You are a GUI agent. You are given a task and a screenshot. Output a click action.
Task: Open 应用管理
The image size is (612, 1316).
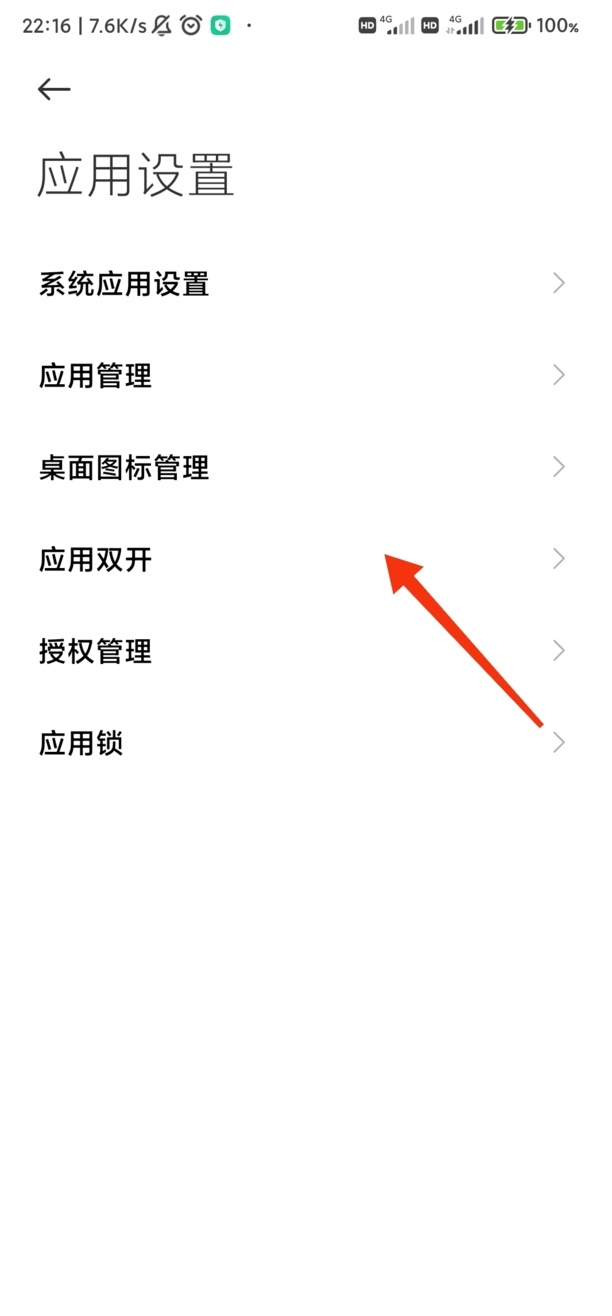tap(306, 376)
